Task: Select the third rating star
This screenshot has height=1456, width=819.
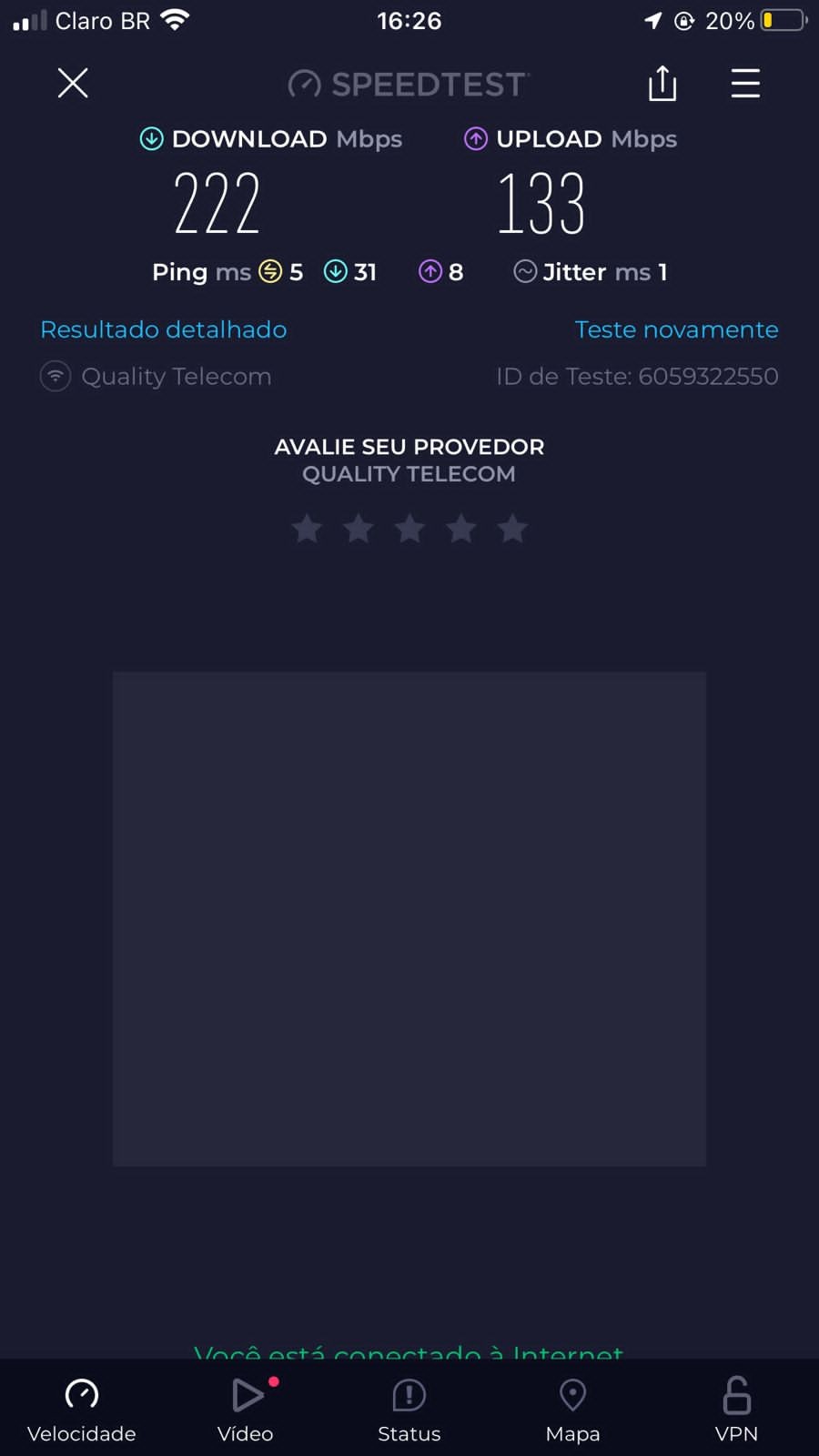Action: pos(409,528)
